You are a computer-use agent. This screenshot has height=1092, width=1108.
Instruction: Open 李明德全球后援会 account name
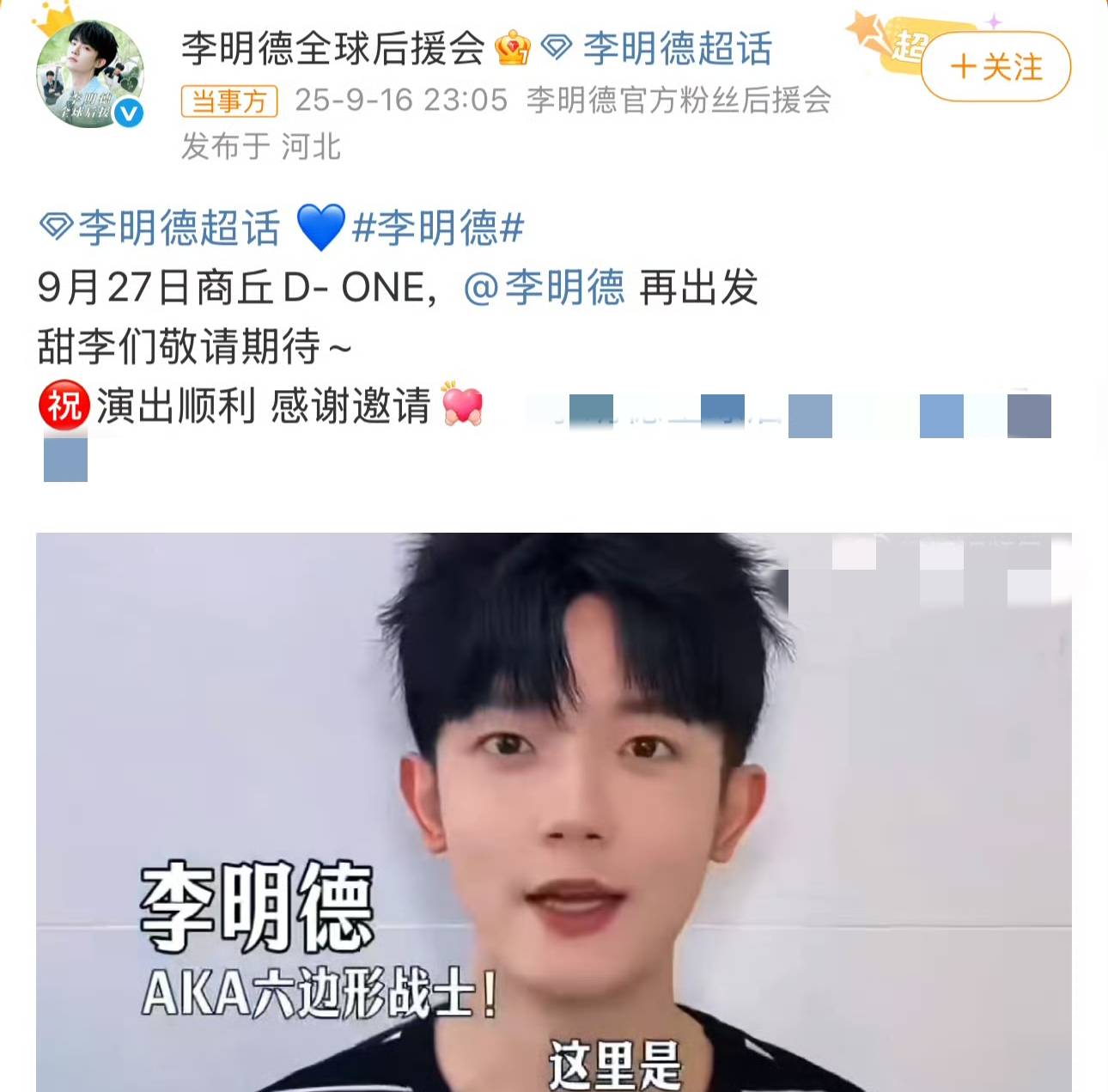[332, 48]
